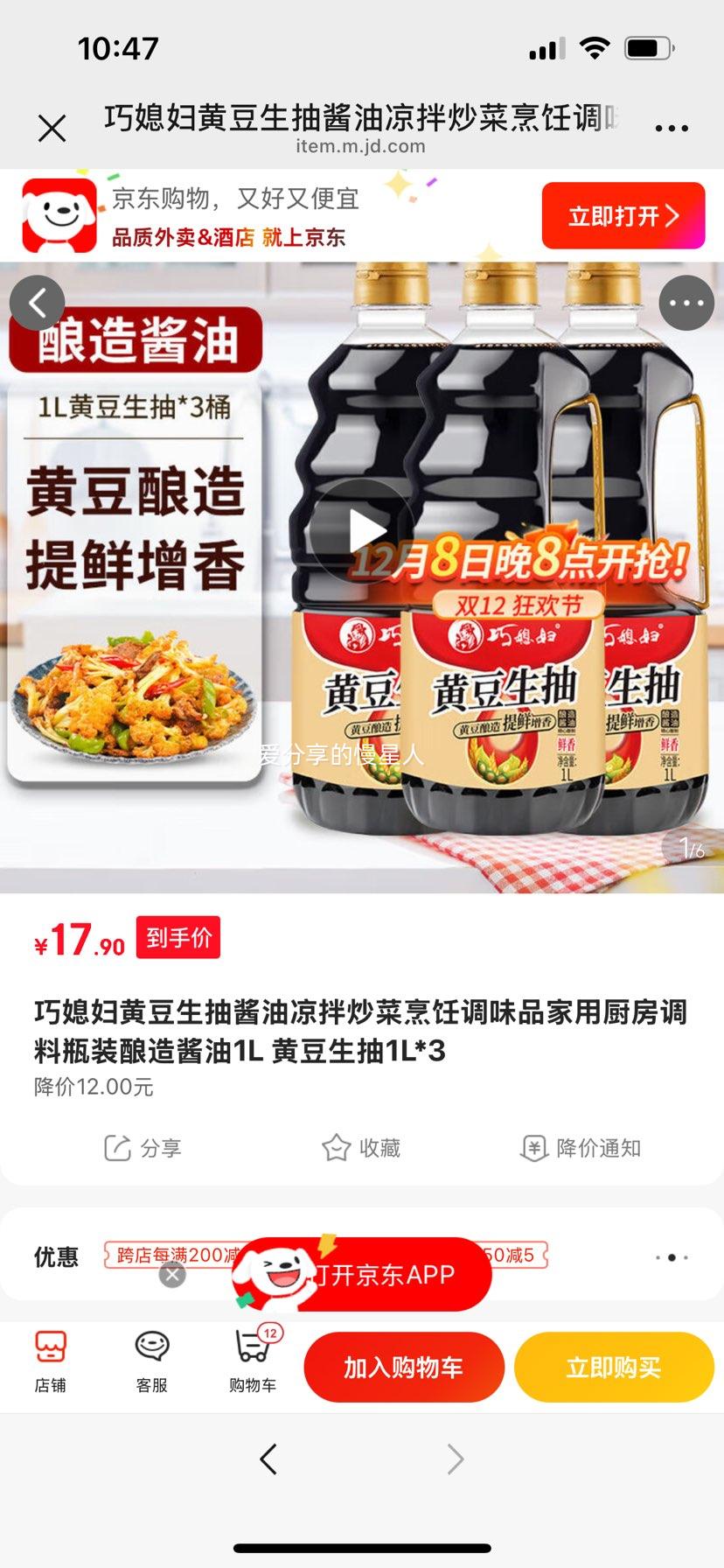This screenshot has height=1568, width=724.
Task: Tap the 收藏 favorite star icon
Action: click(x=361, y=1148)
